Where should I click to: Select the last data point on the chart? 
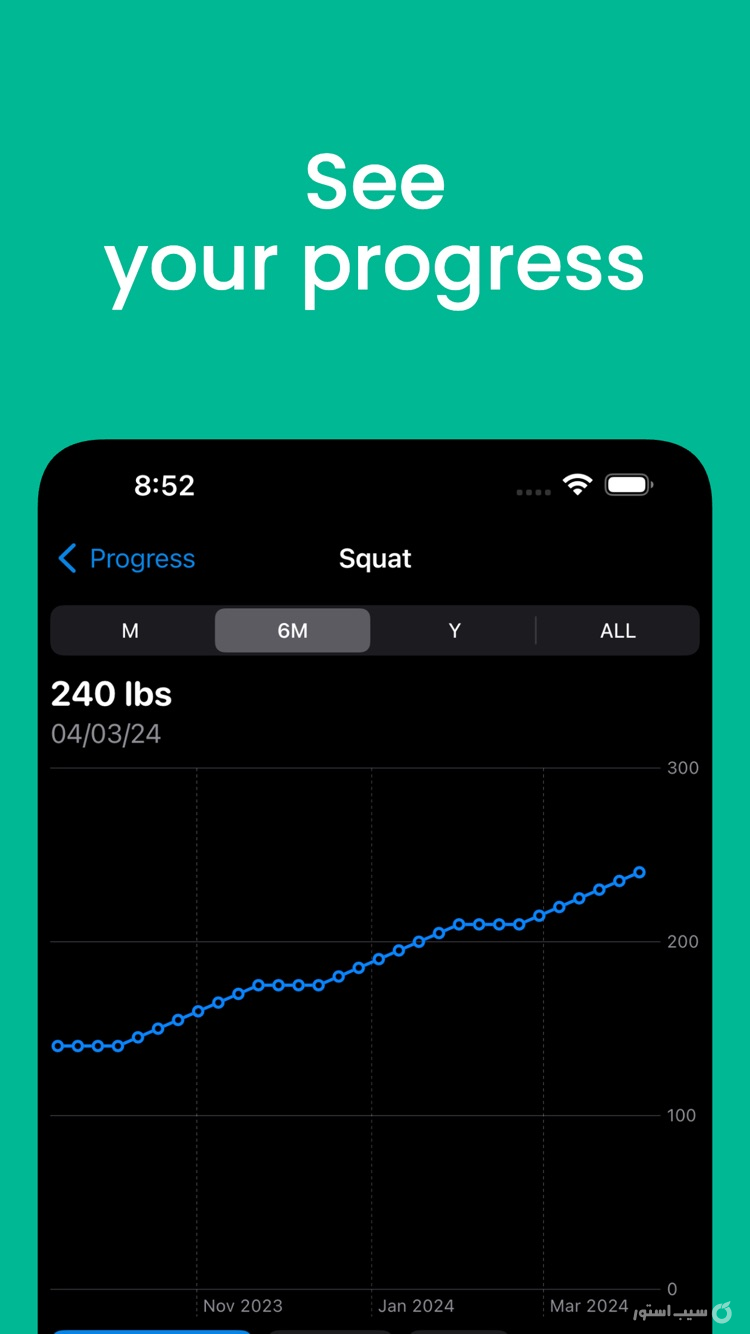pos(641,872)
